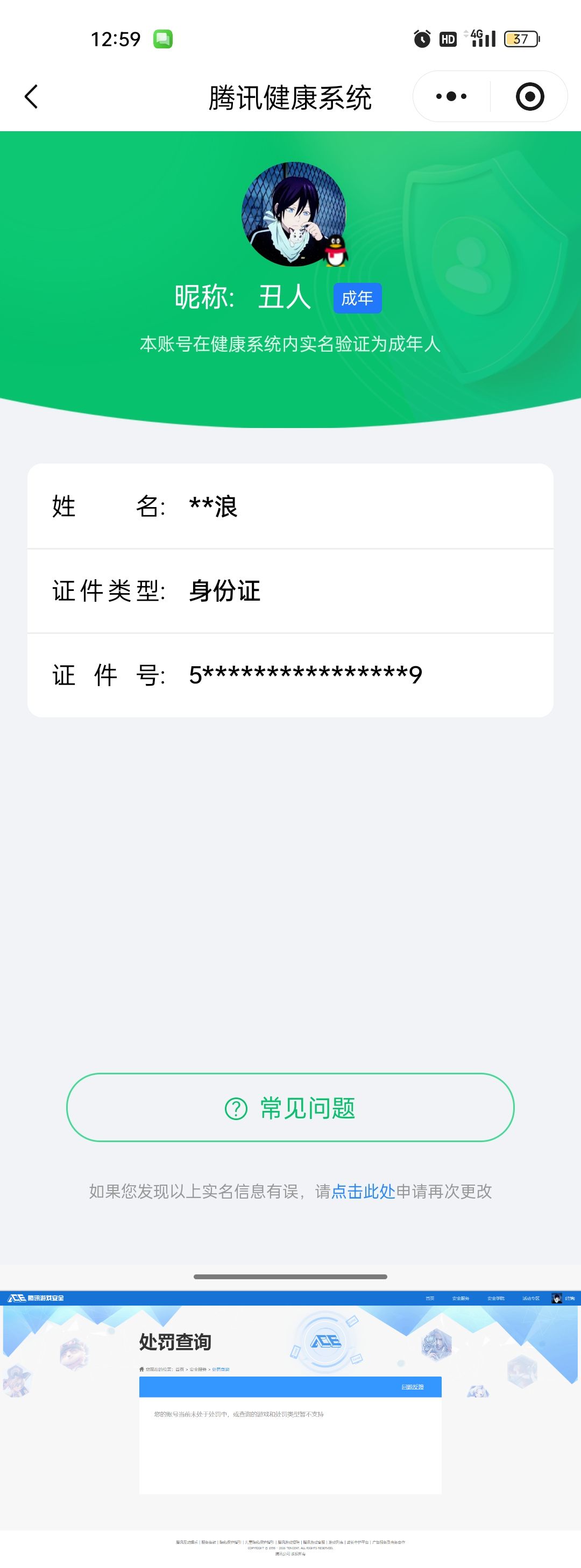This screenshot has height=1568, width=581.
Task: Tap the green messaging icon in the status bar
Action: [x=162, y=39]
